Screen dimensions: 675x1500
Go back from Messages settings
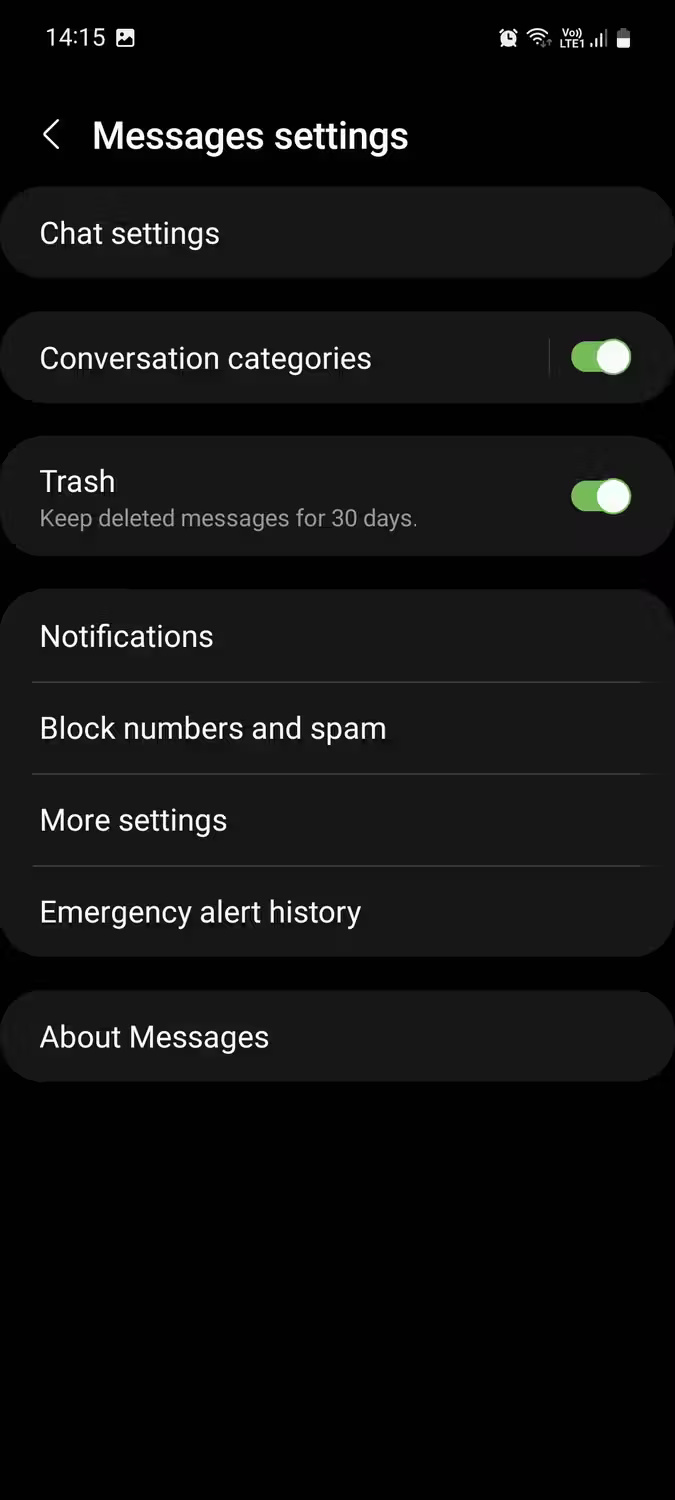point(51,135)
